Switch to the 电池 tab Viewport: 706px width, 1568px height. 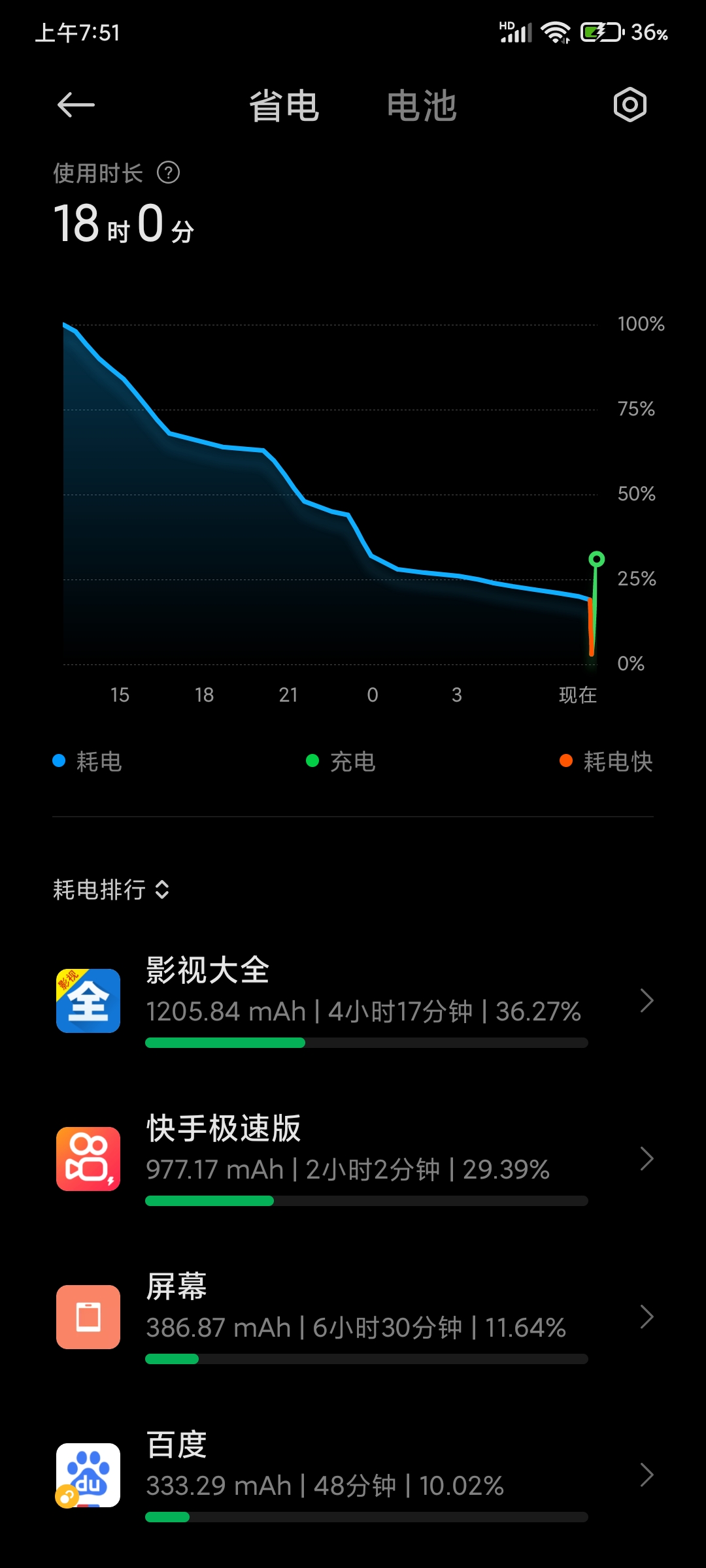422,106
